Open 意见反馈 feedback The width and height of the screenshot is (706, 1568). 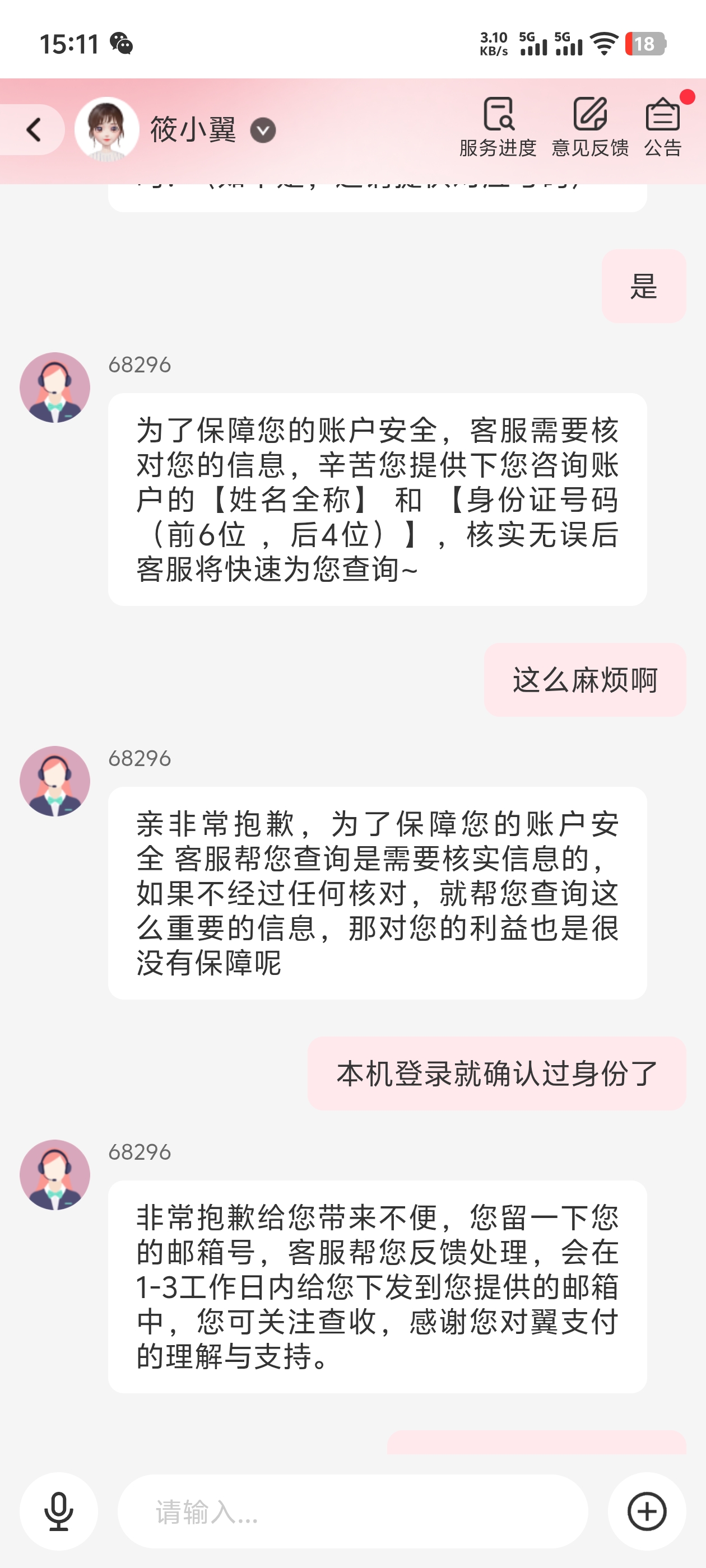[589, 127]
